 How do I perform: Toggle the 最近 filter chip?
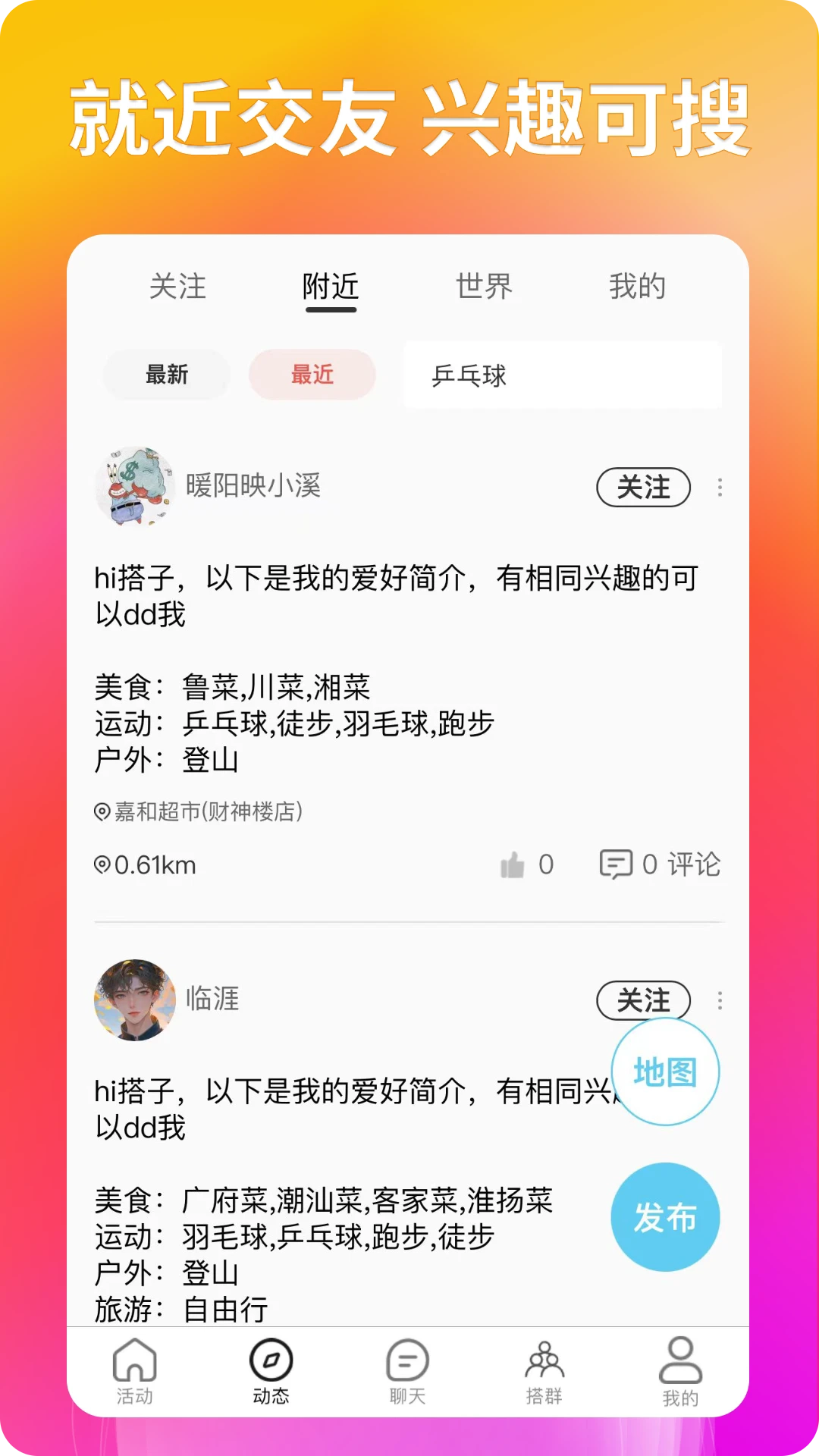pos(312,374)
